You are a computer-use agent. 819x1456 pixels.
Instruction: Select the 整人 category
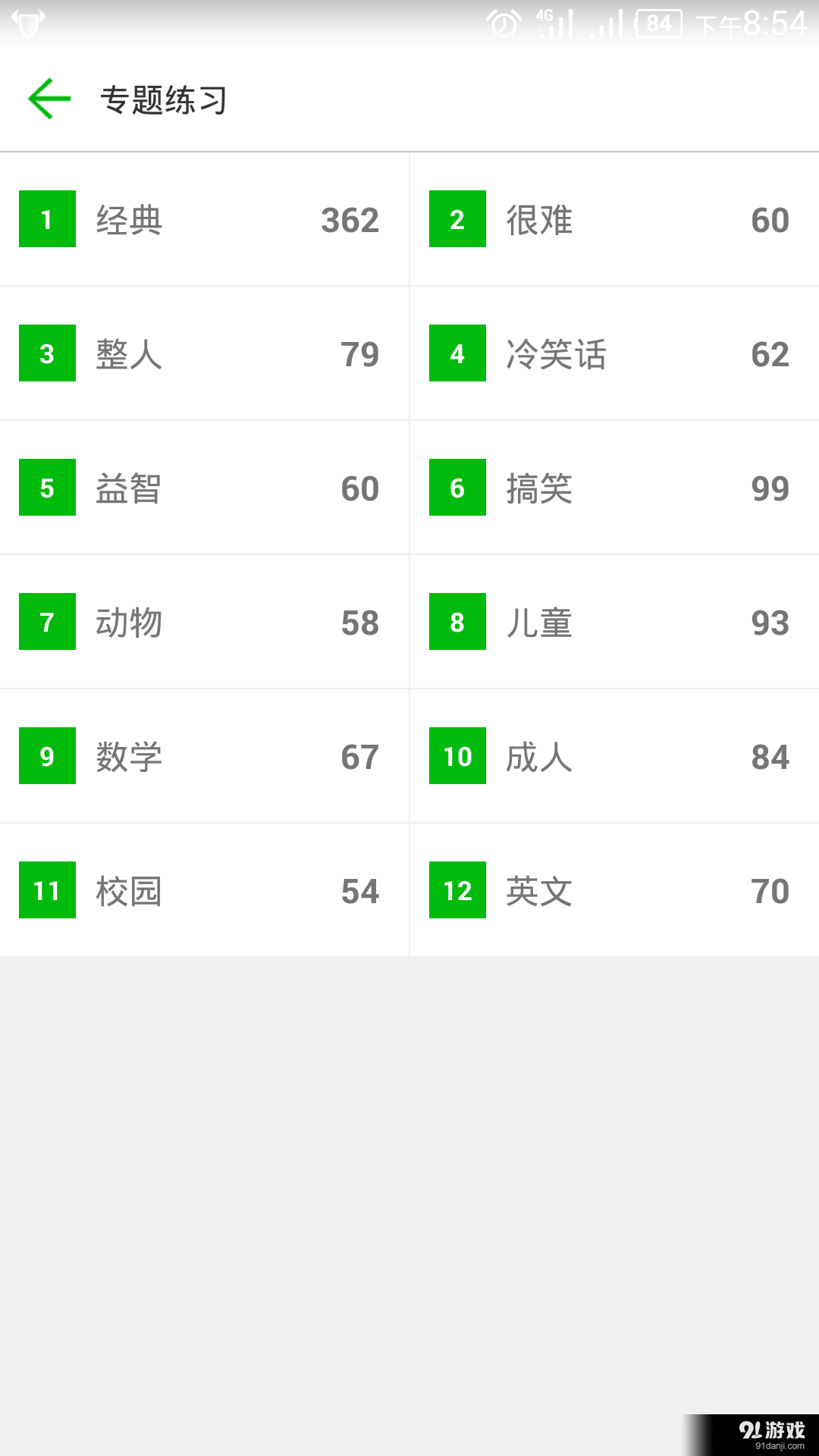pyautogui.click(x=205, y=354)
